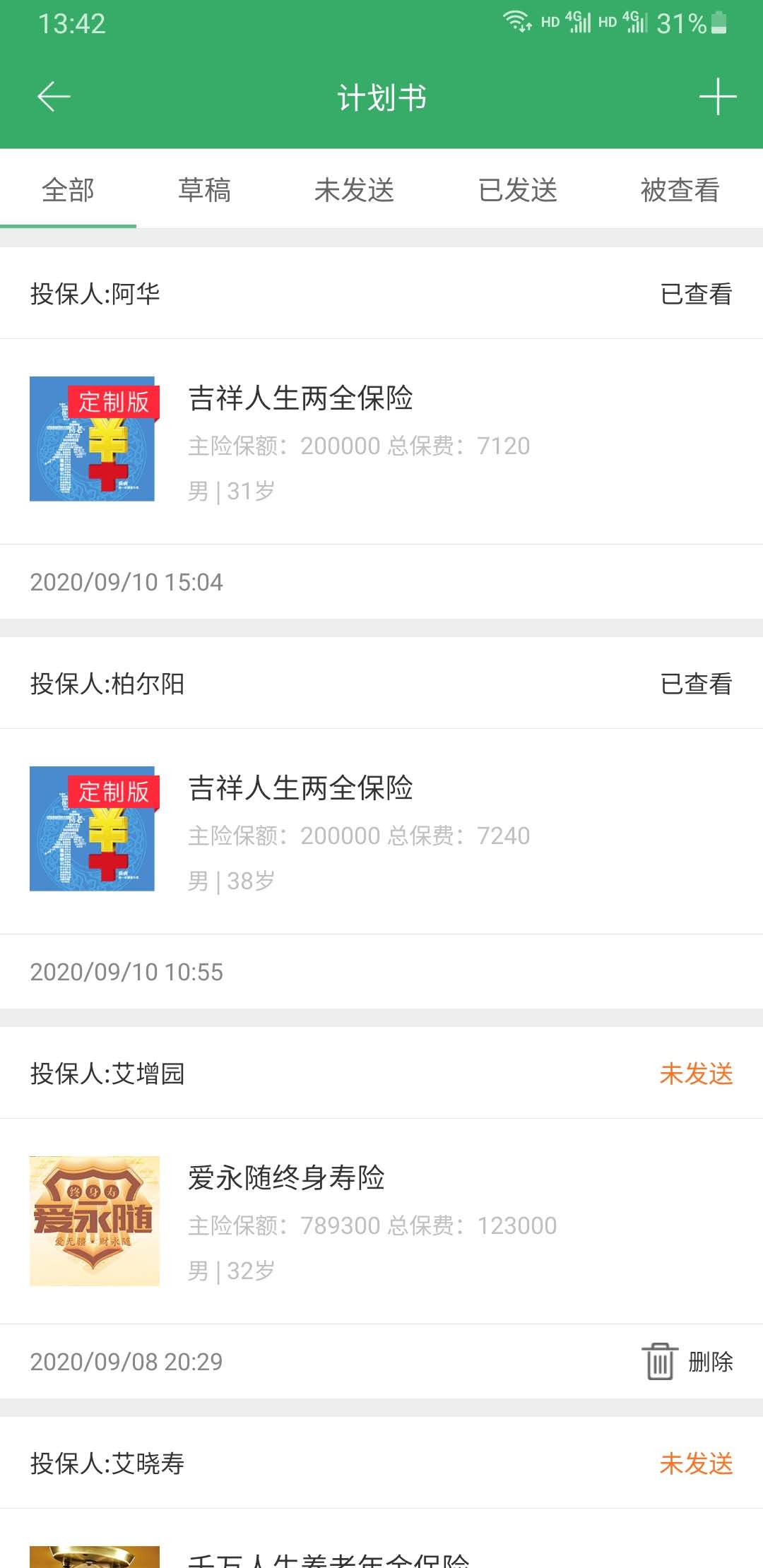Delete 艾增园's plan with 删除
763x1568 pixels.
[688, 1361]
